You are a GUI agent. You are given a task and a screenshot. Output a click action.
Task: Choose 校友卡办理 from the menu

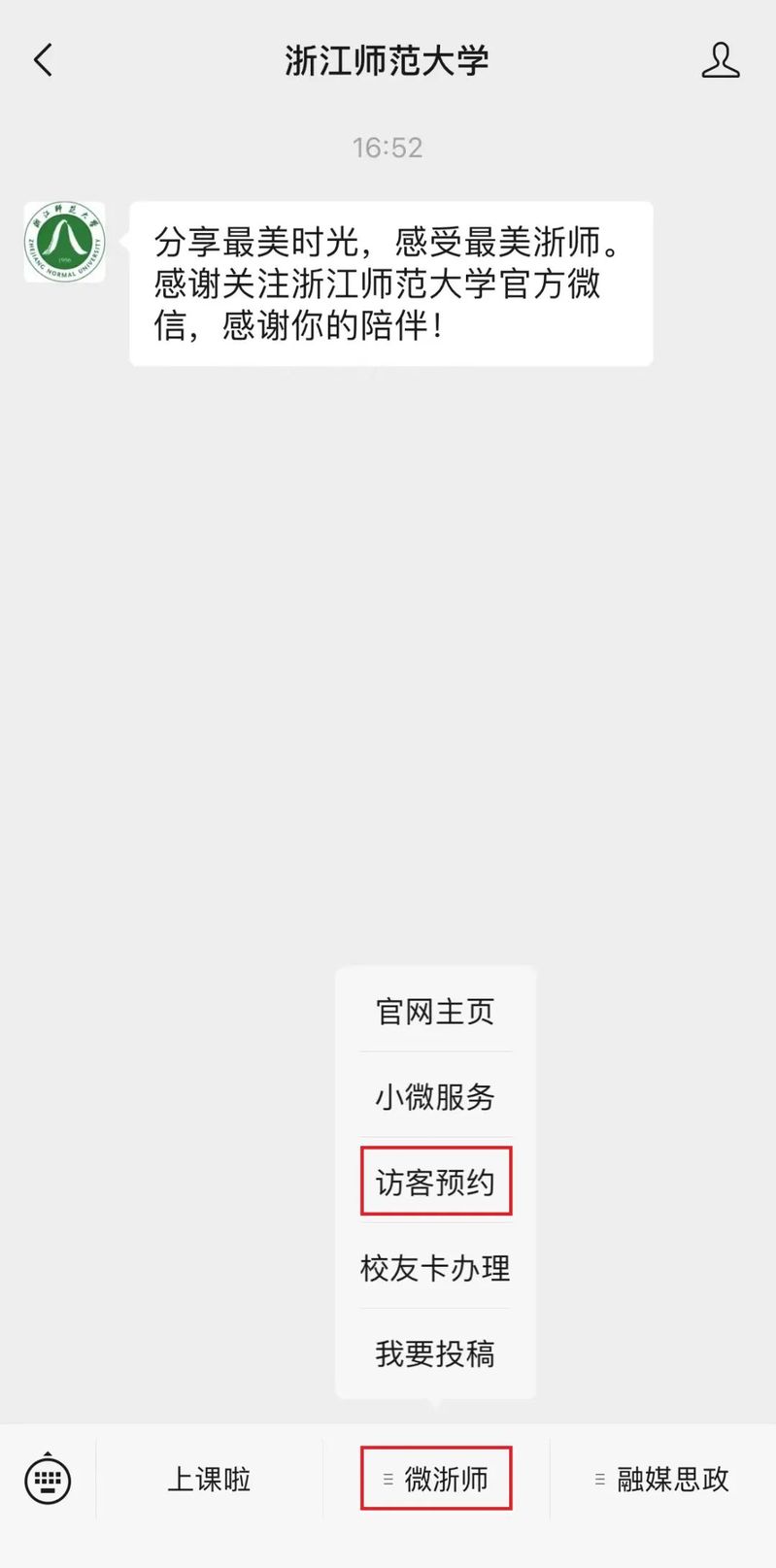point(435,1268)
